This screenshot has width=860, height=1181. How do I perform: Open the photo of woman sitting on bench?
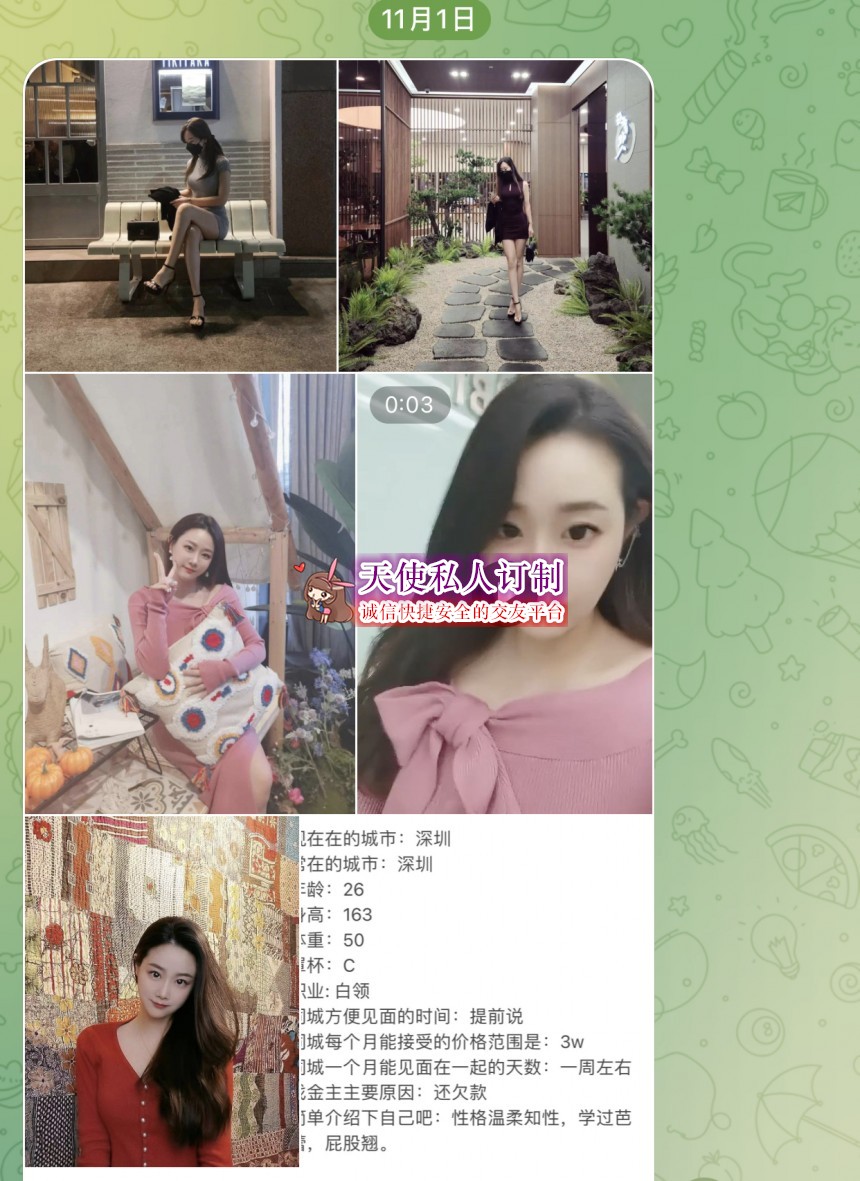tap(180, 216)
